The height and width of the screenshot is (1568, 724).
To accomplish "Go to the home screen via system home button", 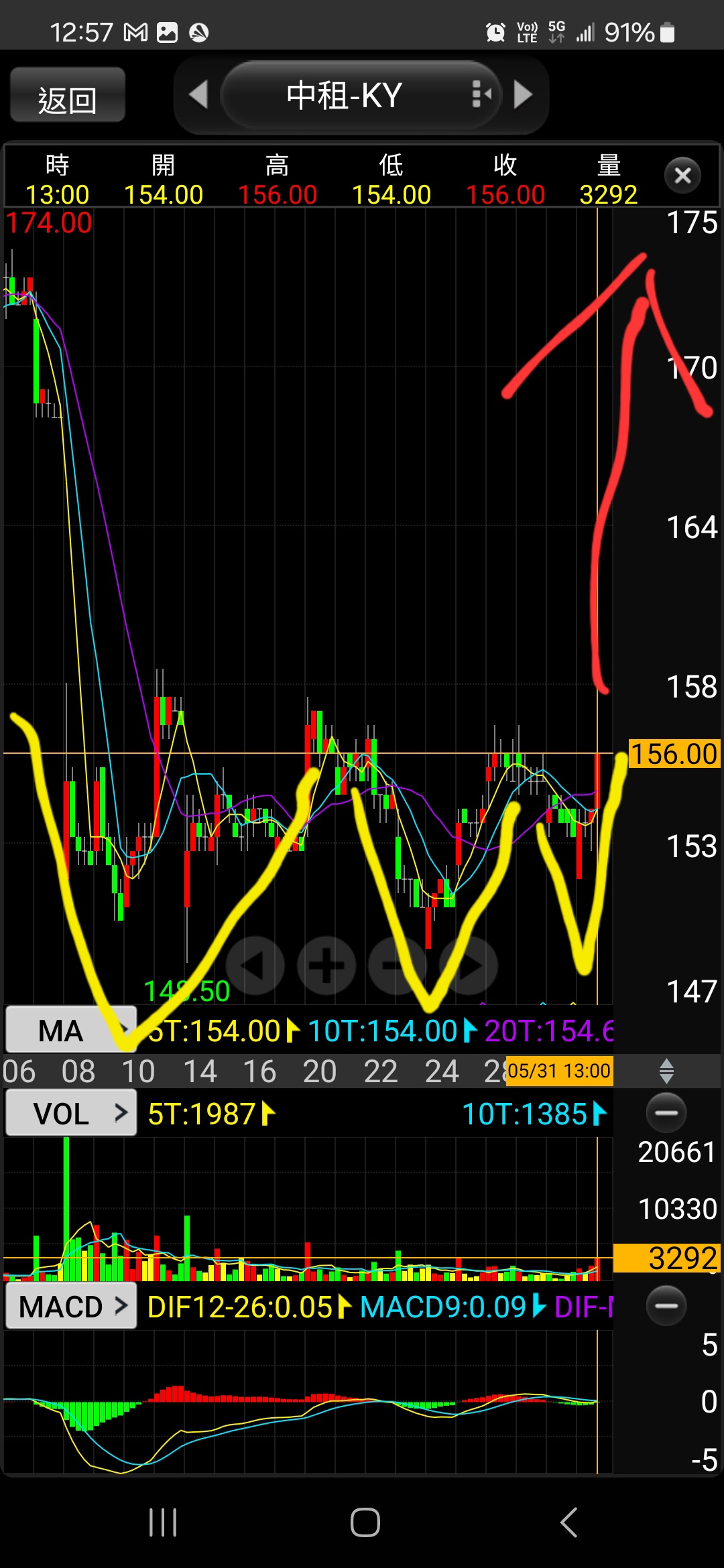I will point(365,1522).
